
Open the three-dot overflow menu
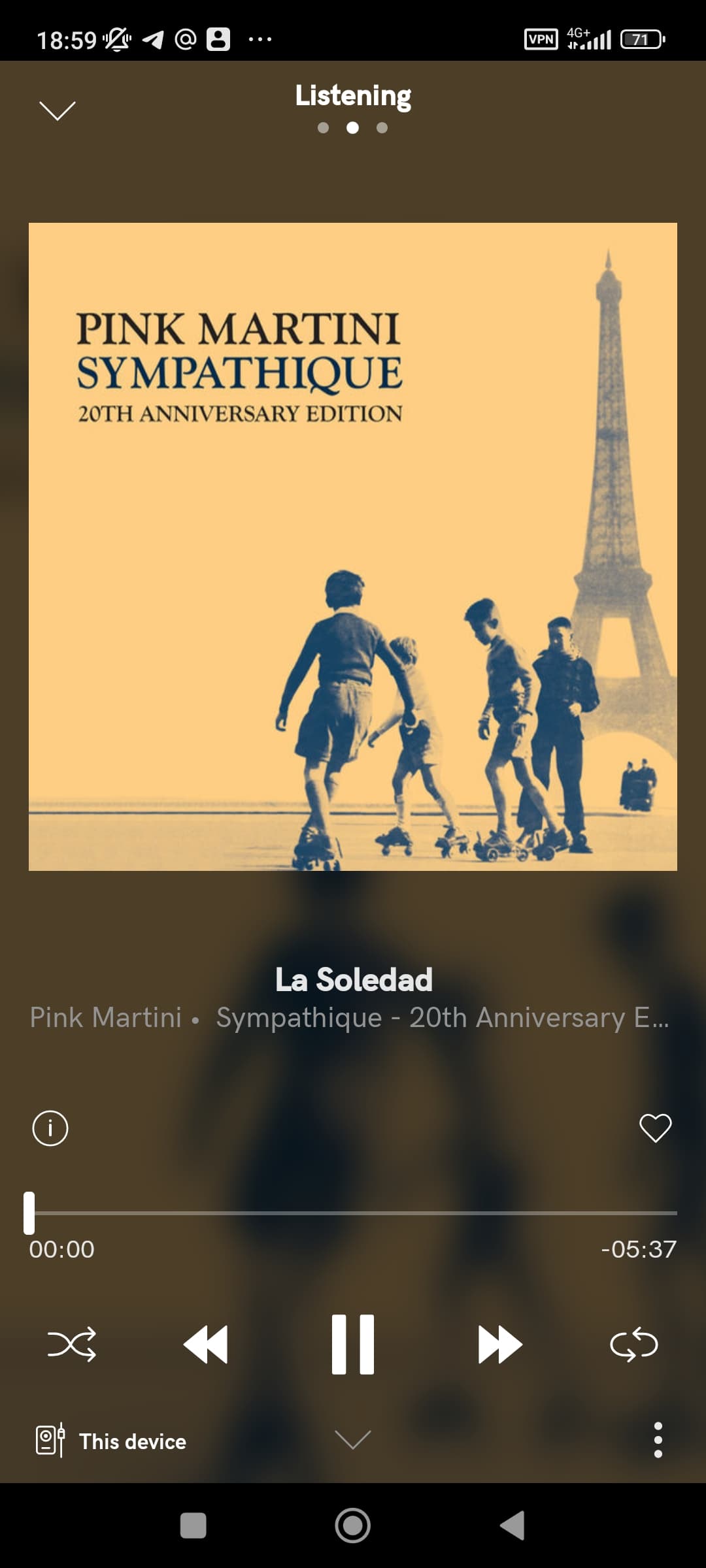658,1439
